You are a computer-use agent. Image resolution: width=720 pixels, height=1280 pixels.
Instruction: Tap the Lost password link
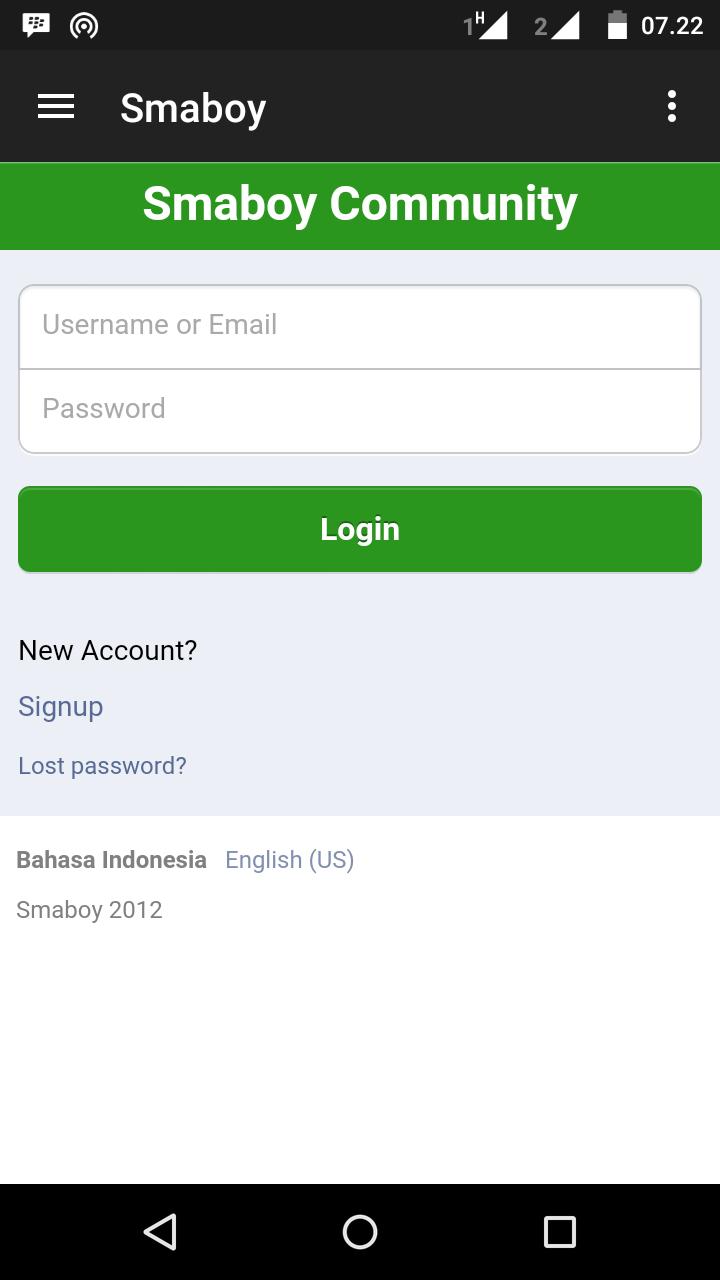click(102, 766)
